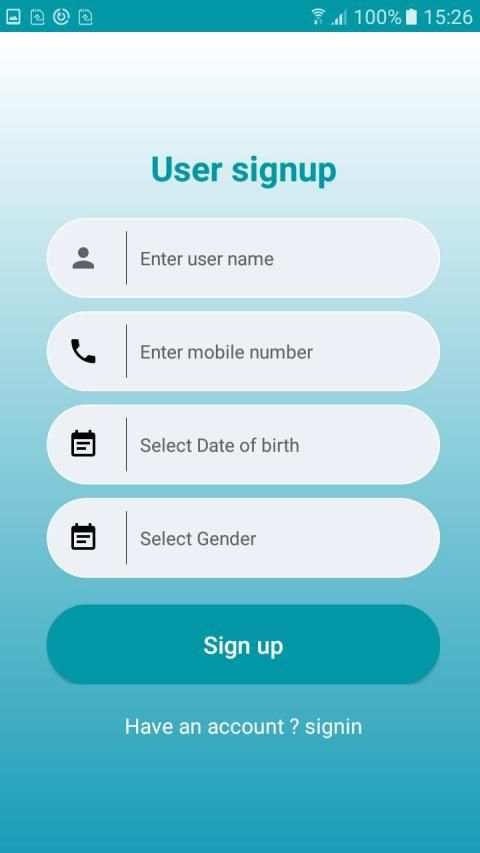Image resolution: width=480 pixels, height=853 pixels.
Task: Open the Select Gender dropdown
Action: pyautogui.click(x=243, y=538)
